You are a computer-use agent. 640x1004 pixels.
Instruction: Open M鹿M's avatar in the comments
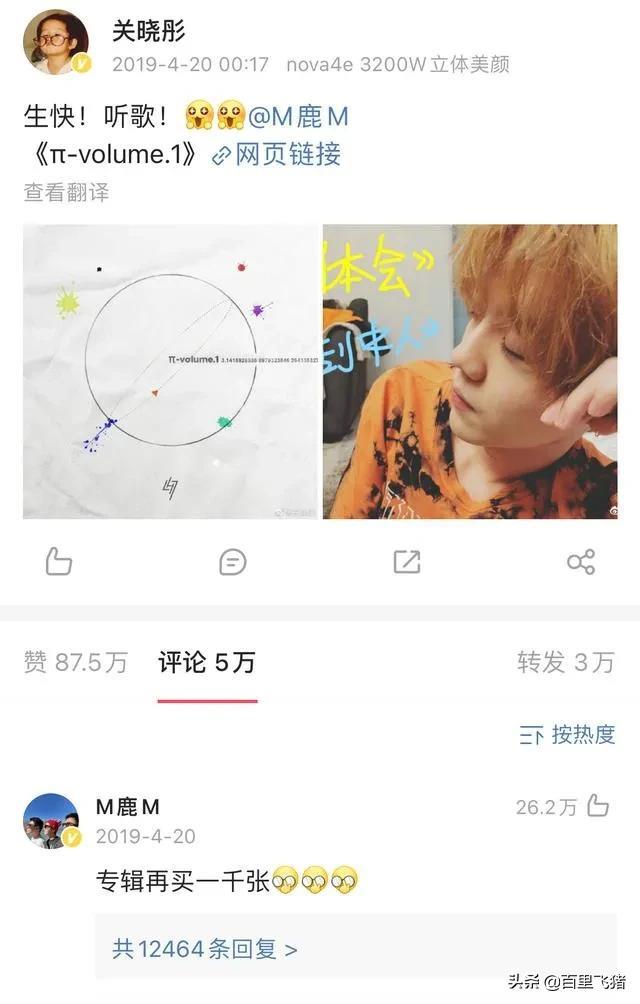(51, 821)
